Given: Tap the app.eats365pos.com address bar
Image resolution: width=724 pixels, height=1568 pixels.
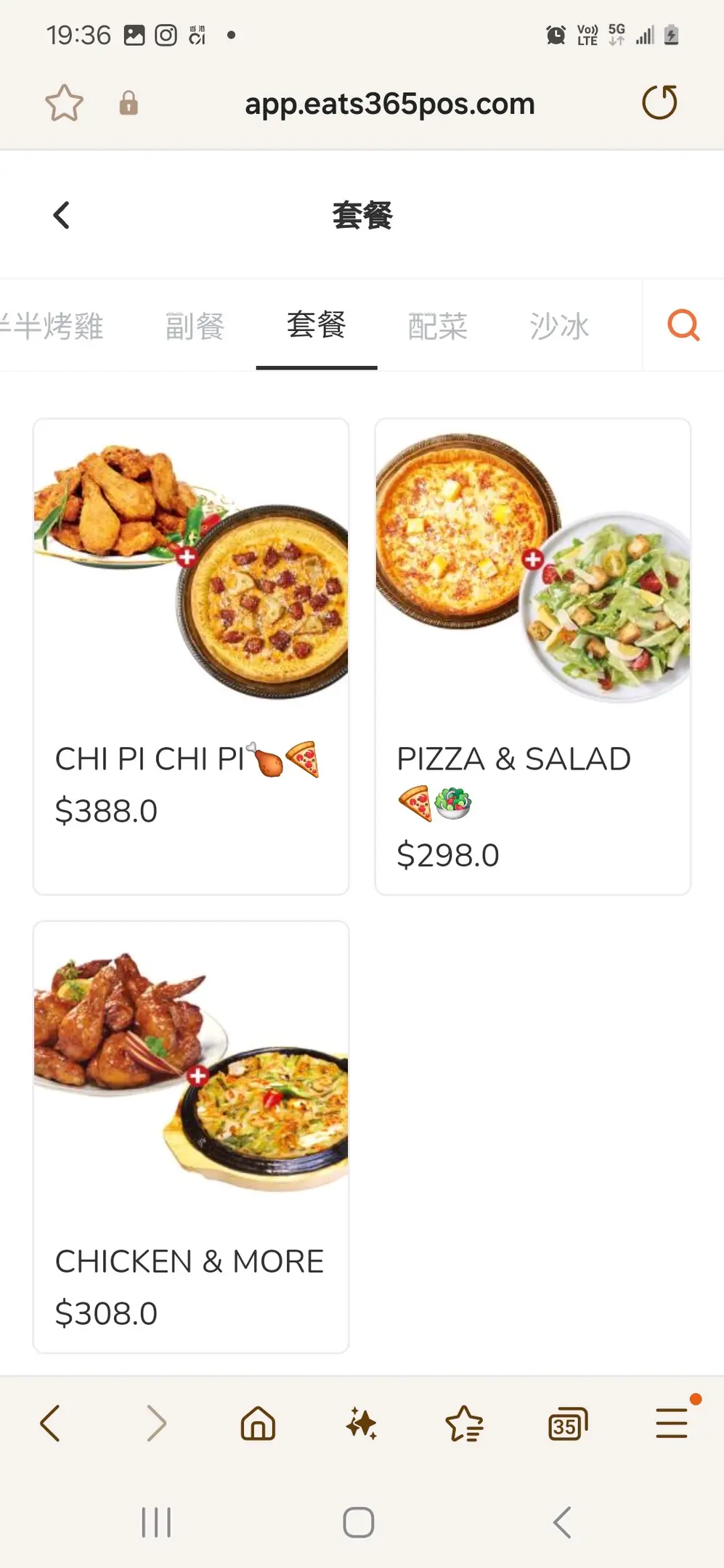Looking at the screenshot, I should pyautogui.click(x=389, y=104).
